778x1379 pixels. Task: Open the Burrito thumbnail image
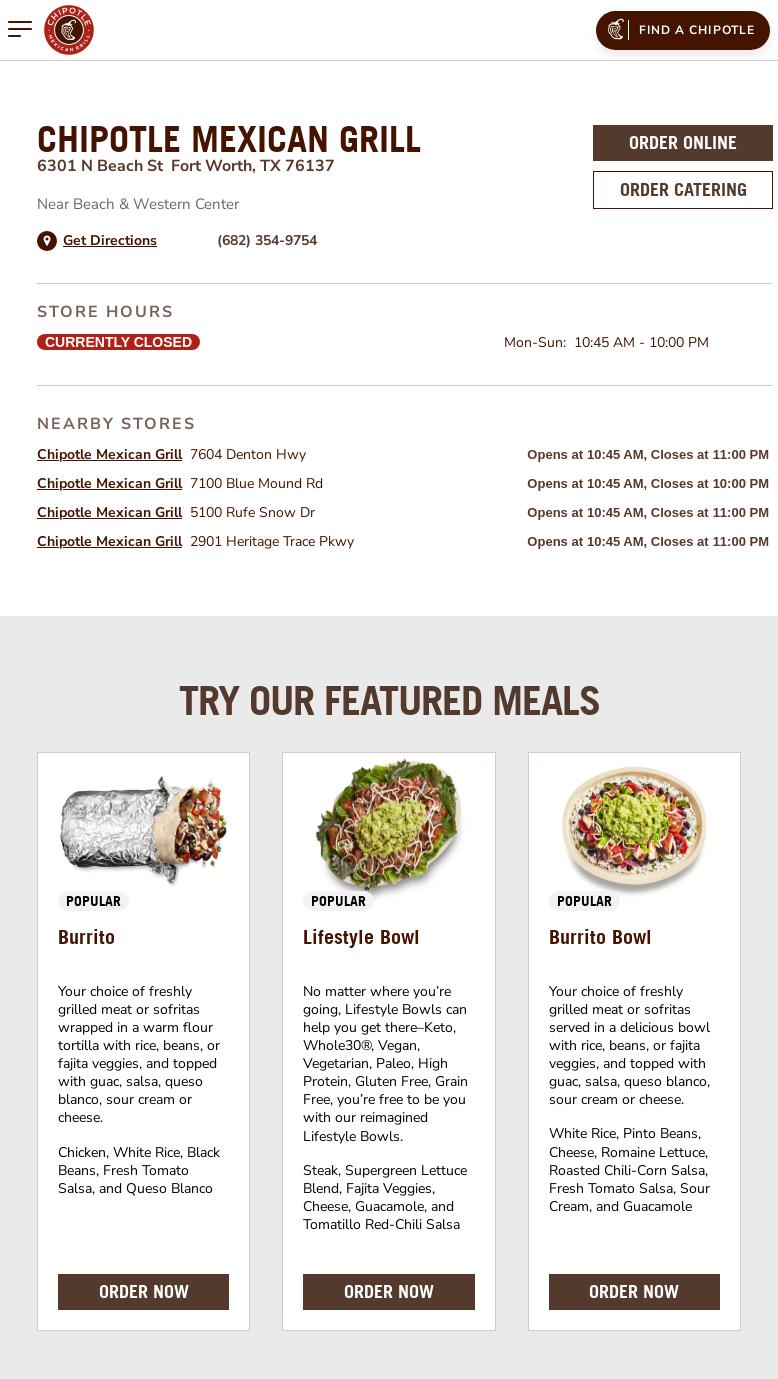pyautogui.click(x=143, y=828)
